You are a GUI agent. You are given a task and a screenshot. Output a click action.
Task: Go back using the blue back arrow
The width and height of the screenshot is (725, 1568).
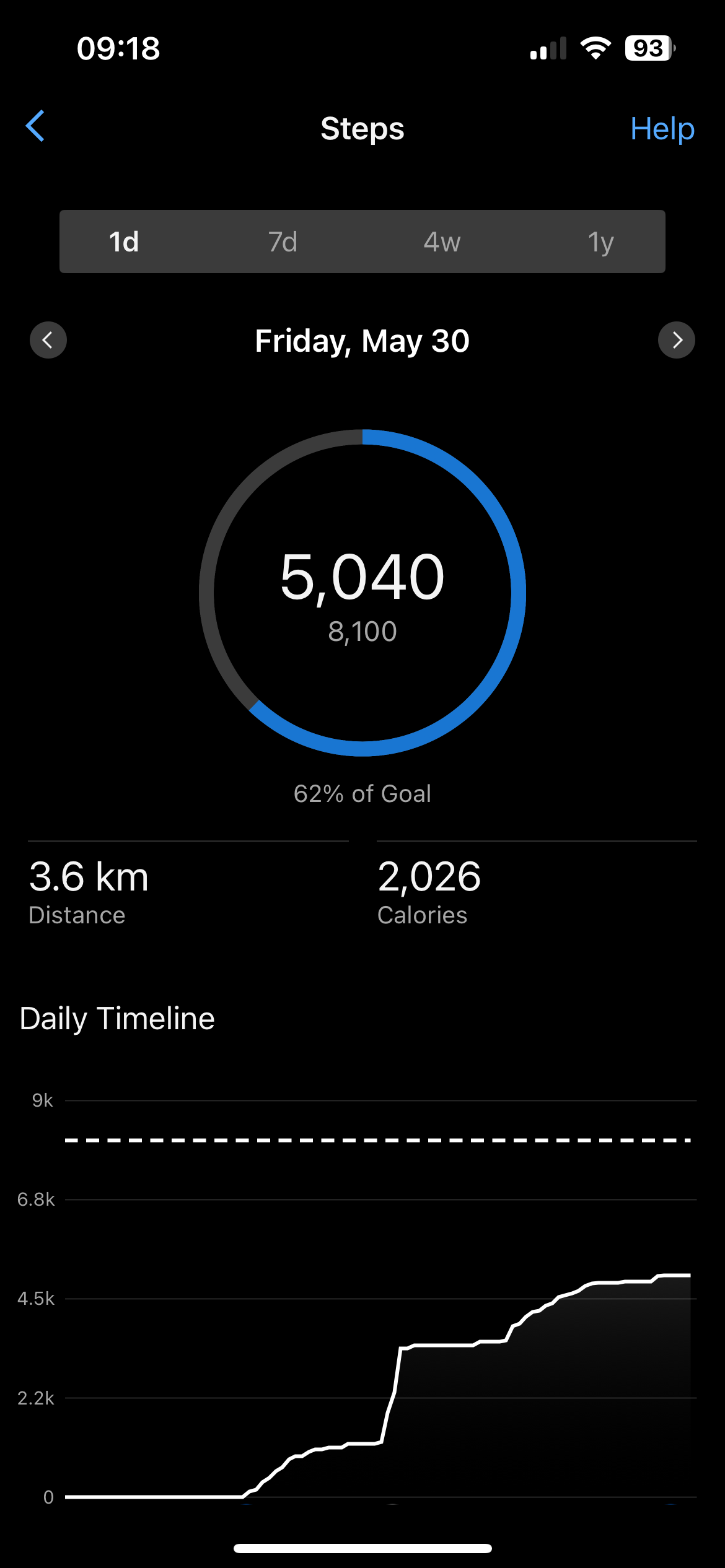pyautogui.click(x=35, y=126)
